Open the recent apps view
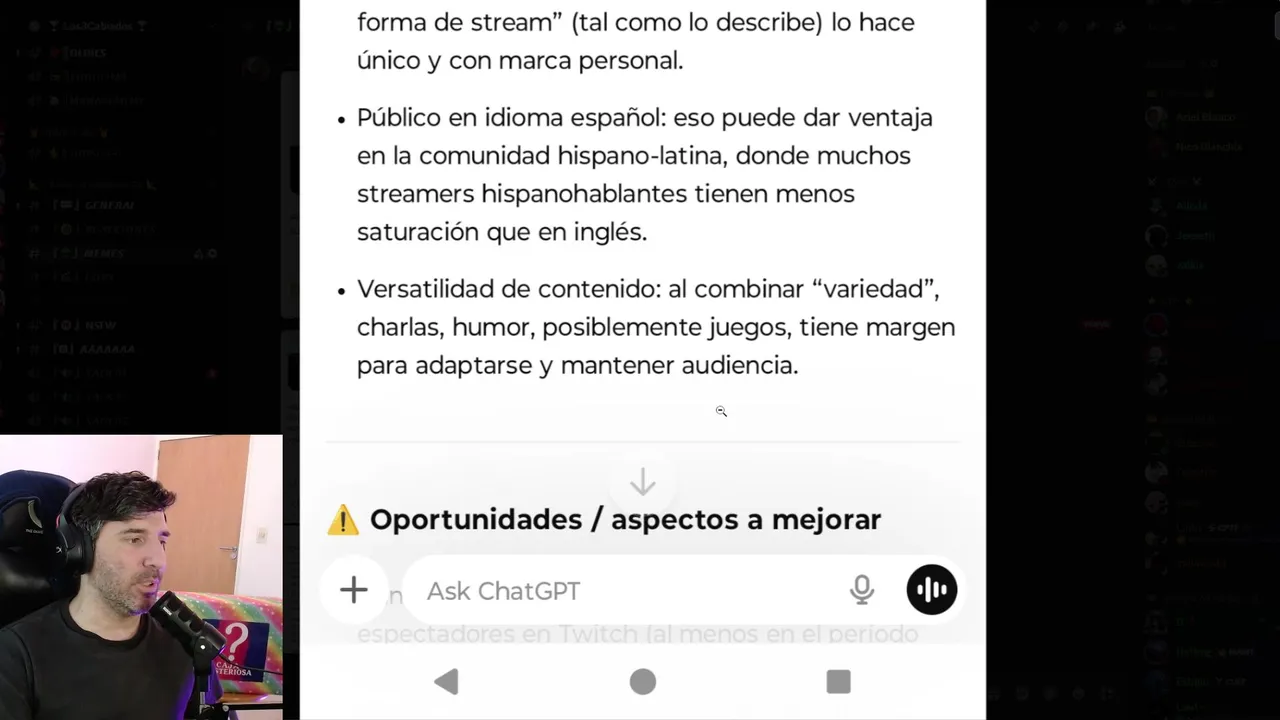 pos(838,682)
